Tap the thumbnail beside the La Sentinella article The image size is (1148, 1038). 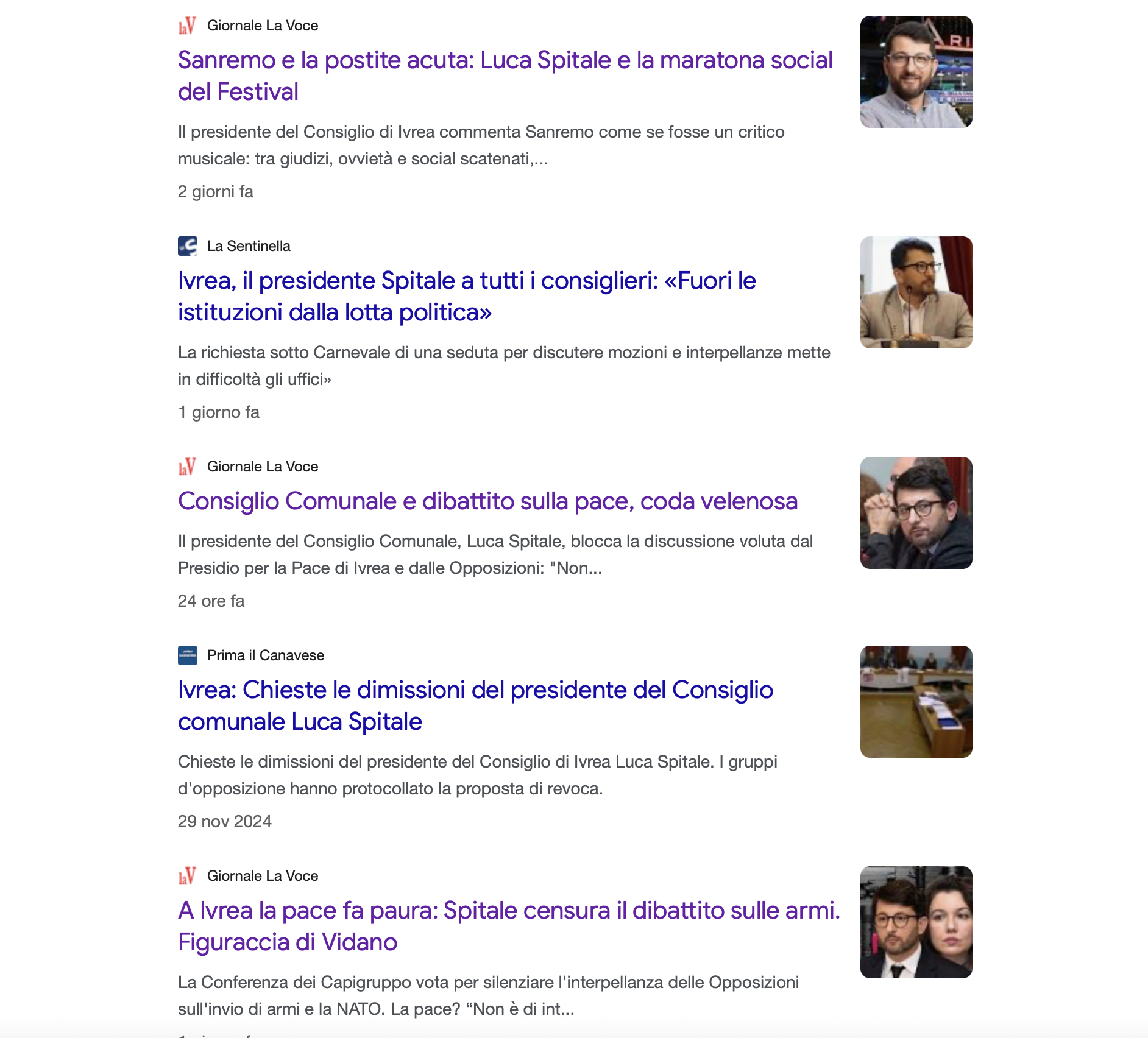pyautogui.click(x=916, y=292)
